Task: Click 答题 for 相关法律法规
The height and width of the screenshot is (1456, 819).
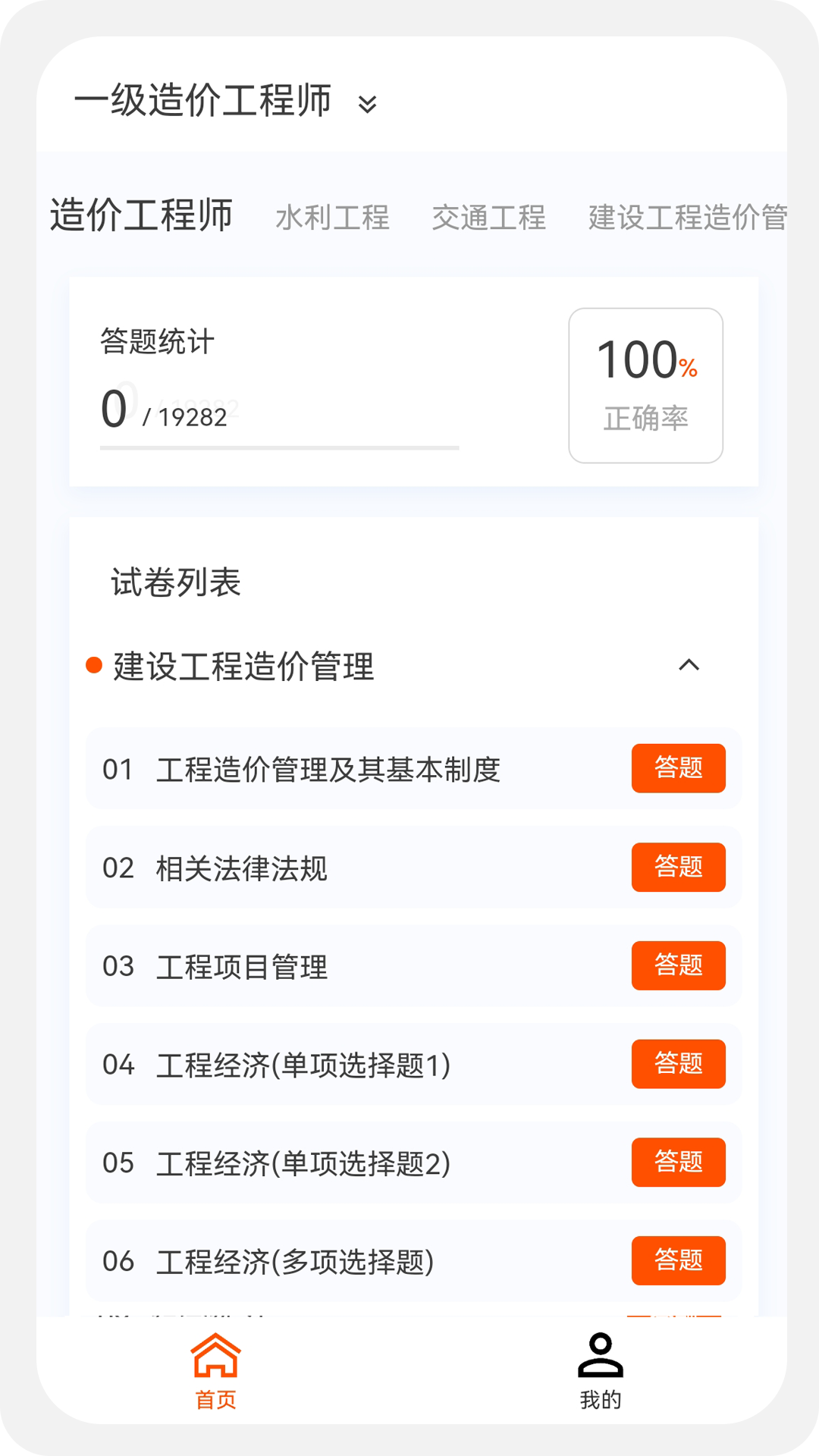Action: click(678, 868)
